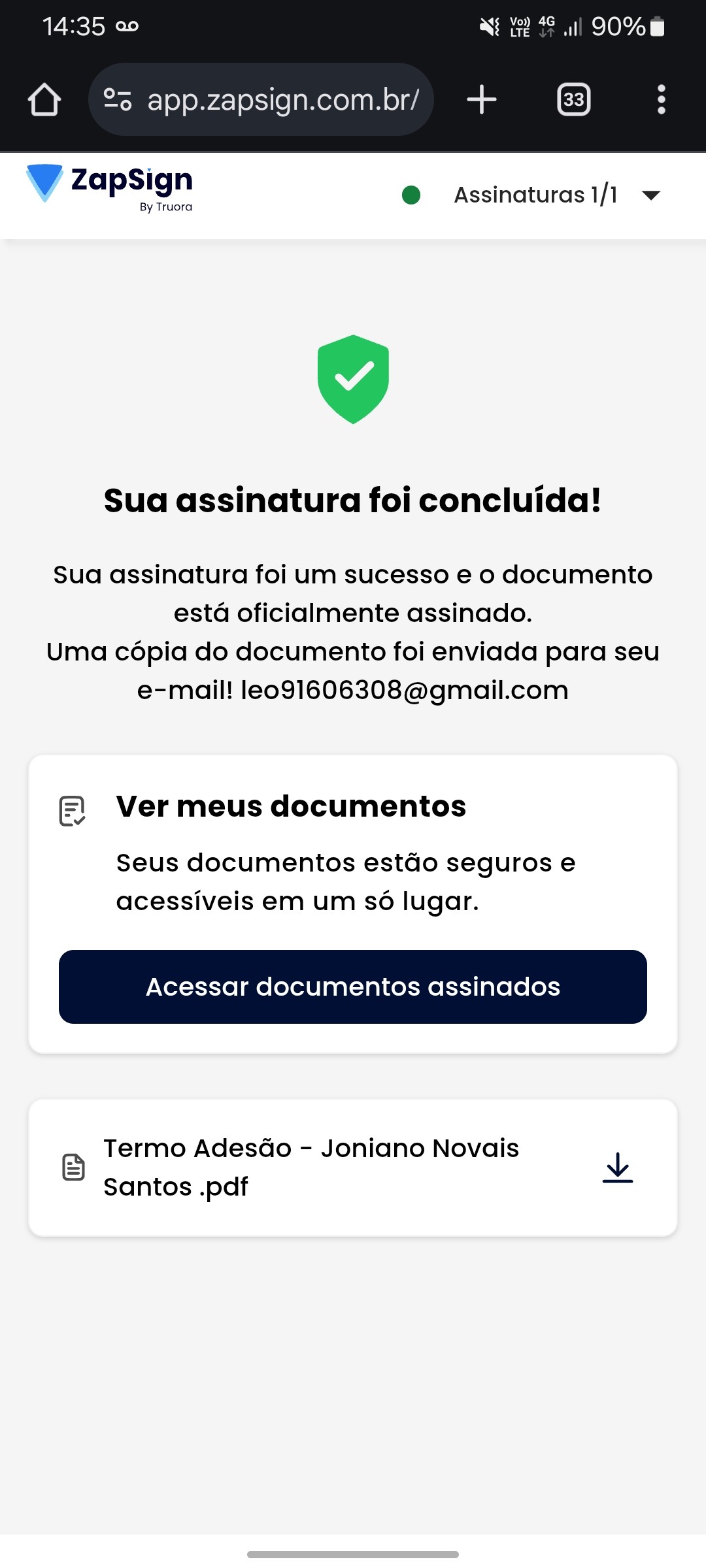Go to the browser home page

[44, 100]
